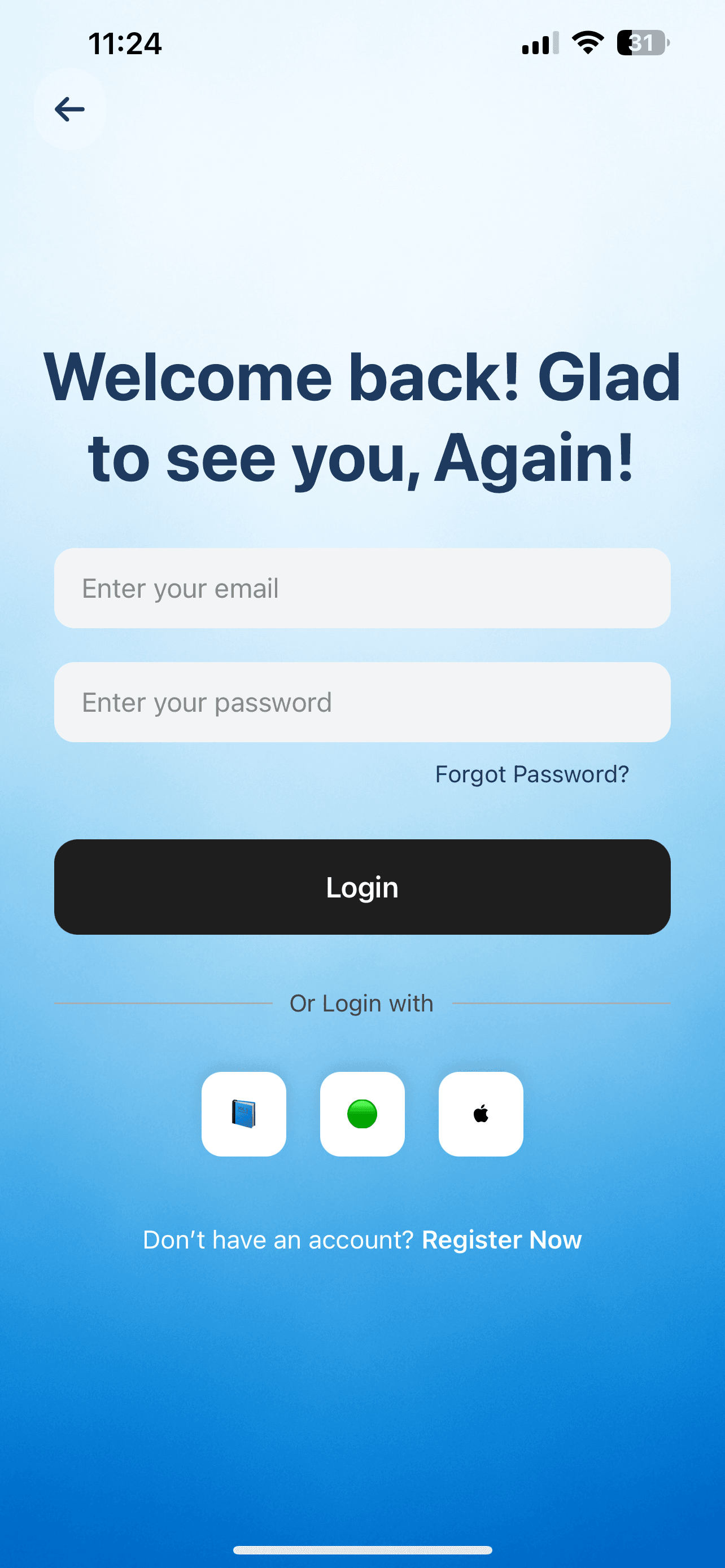The width and height of the screenshot is (725, 1568).
Task: Click the cellular signal bars icon
Action: [x=539, y=42]
